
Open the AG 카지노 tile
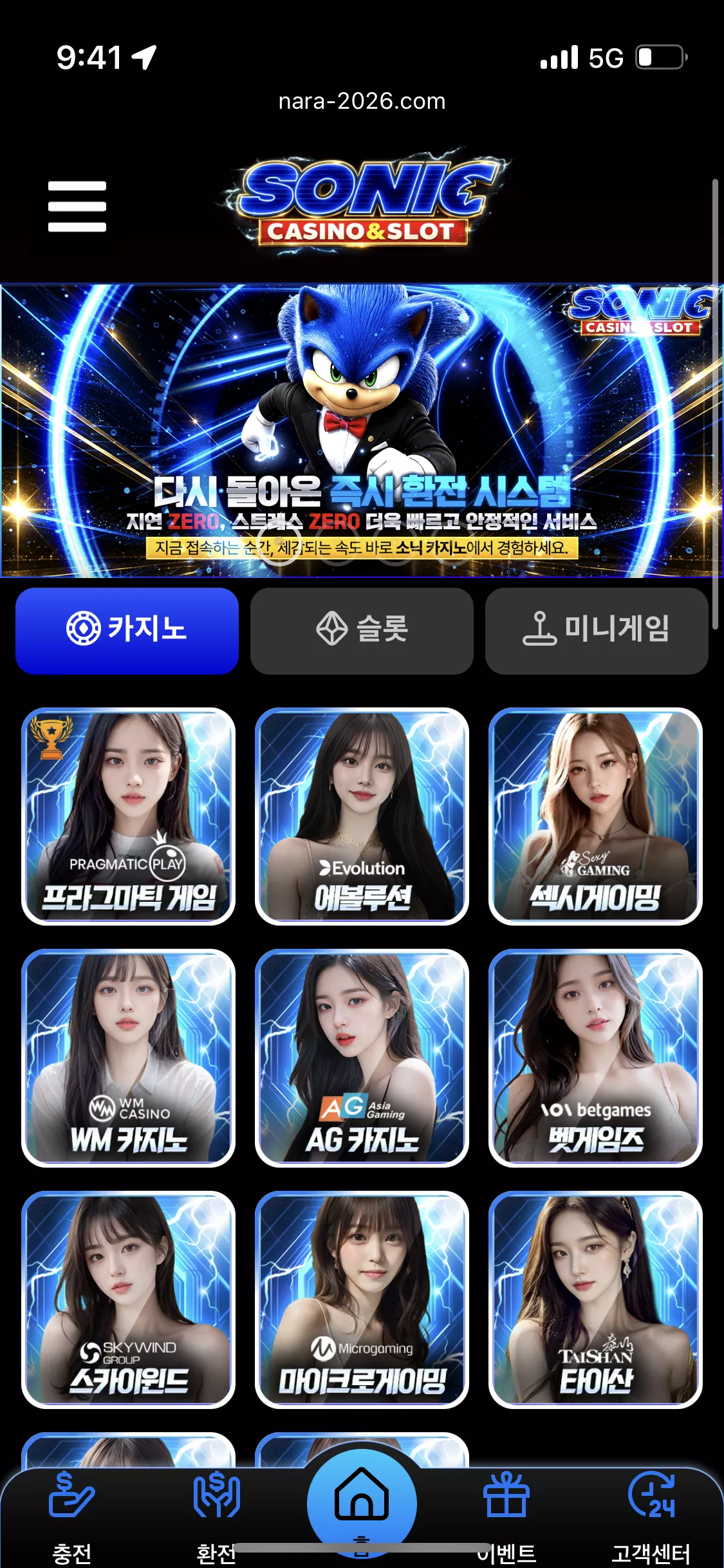[362, 1058]
